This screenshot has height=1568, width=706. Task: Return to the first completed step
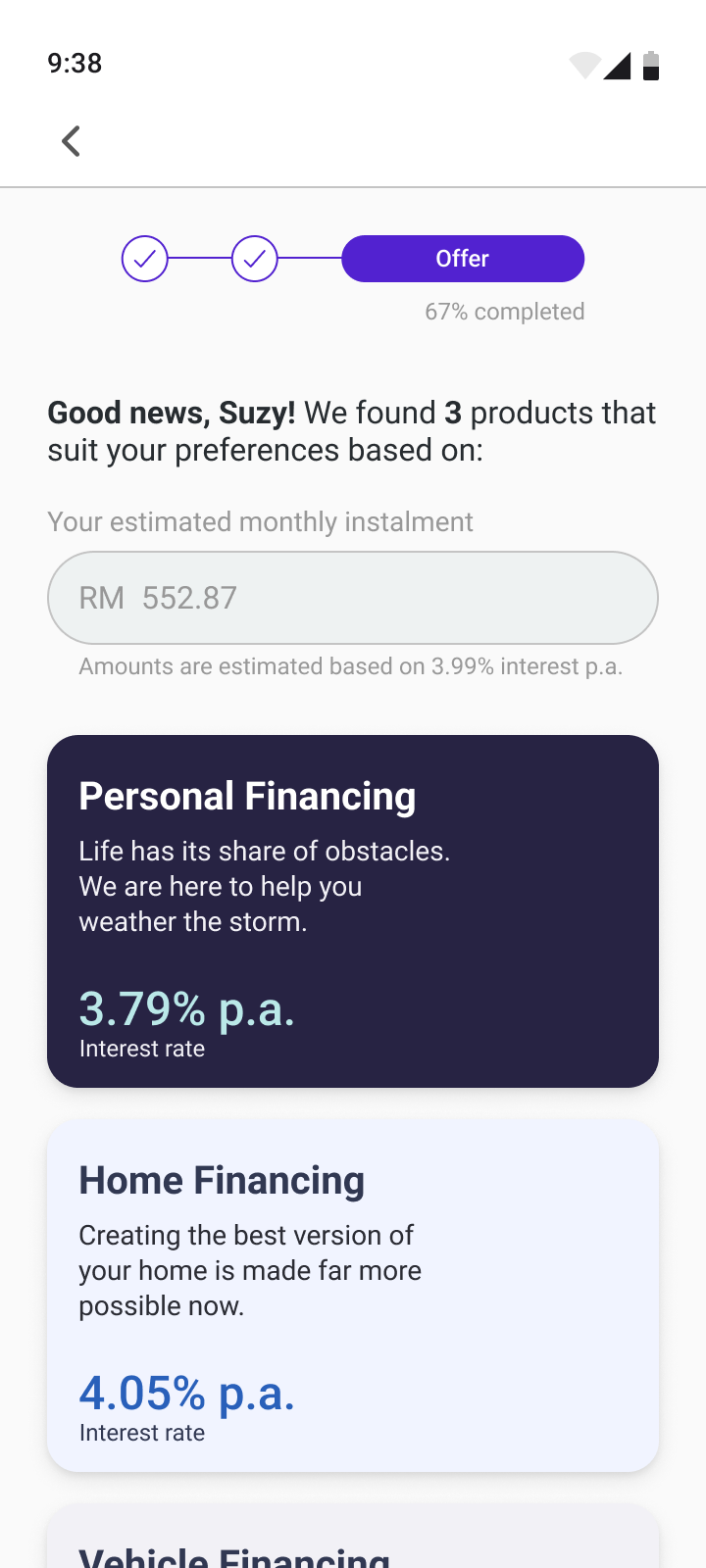tap(145, 259)
